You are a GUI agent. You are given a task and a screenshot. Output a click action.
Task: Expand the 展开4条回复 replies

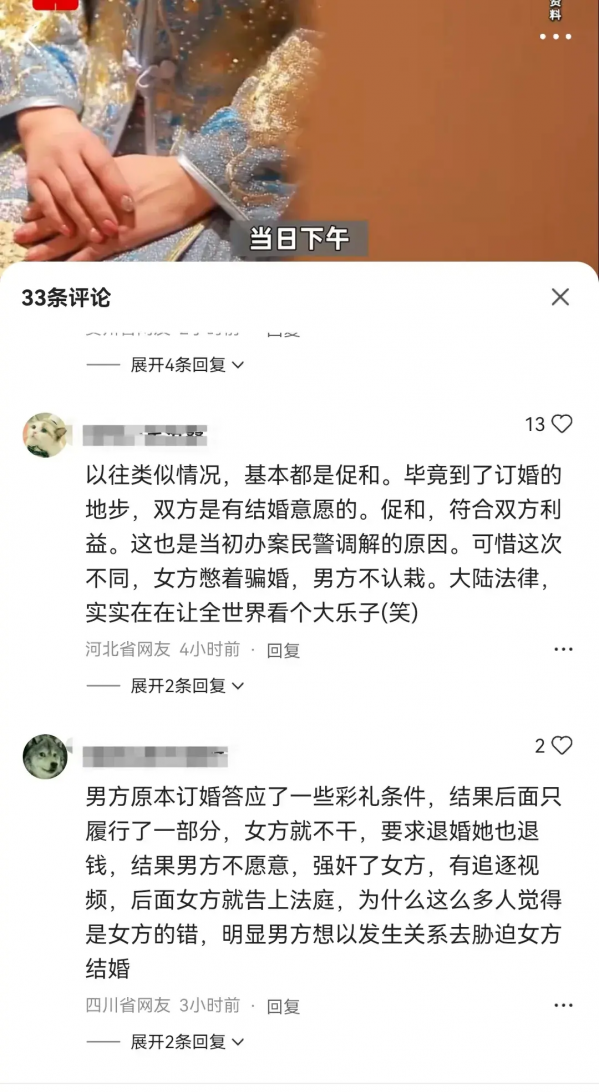[x=187, y=365]
